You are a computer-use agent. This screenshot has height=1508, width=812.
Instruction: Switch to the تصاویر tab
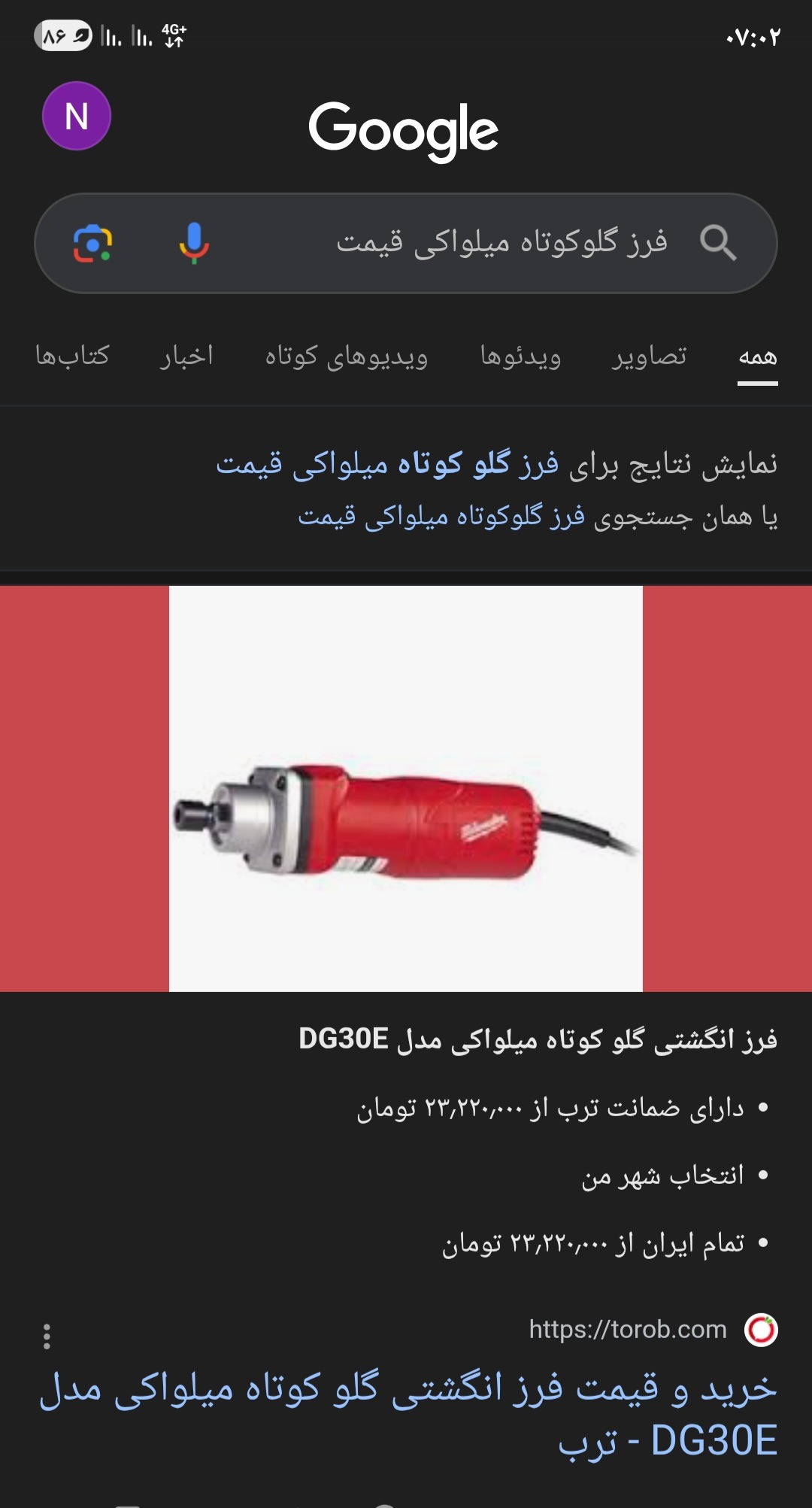click(649, 356)
